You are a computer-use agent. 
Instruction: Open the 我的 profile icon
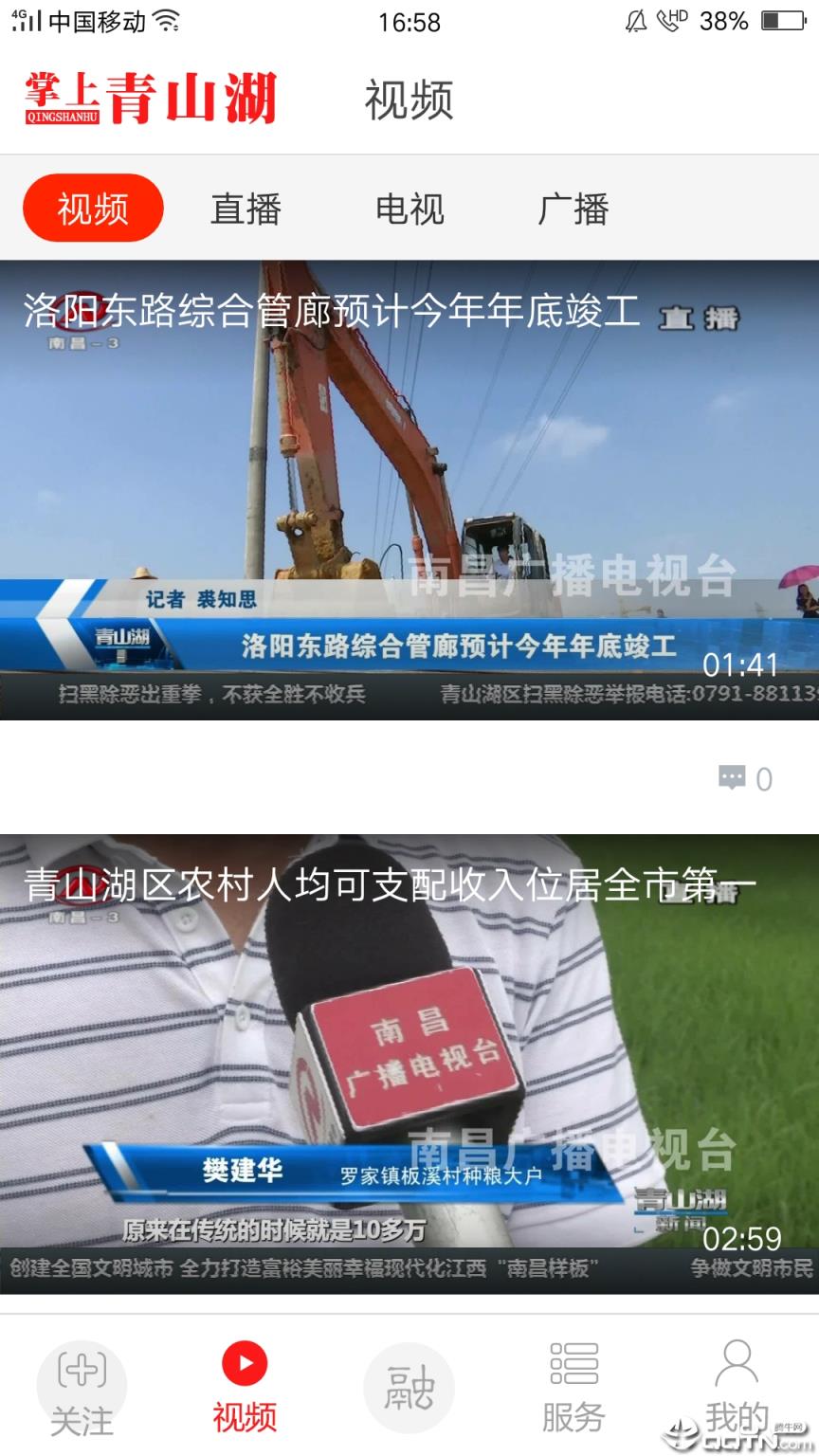click(x=737, y=1365)
